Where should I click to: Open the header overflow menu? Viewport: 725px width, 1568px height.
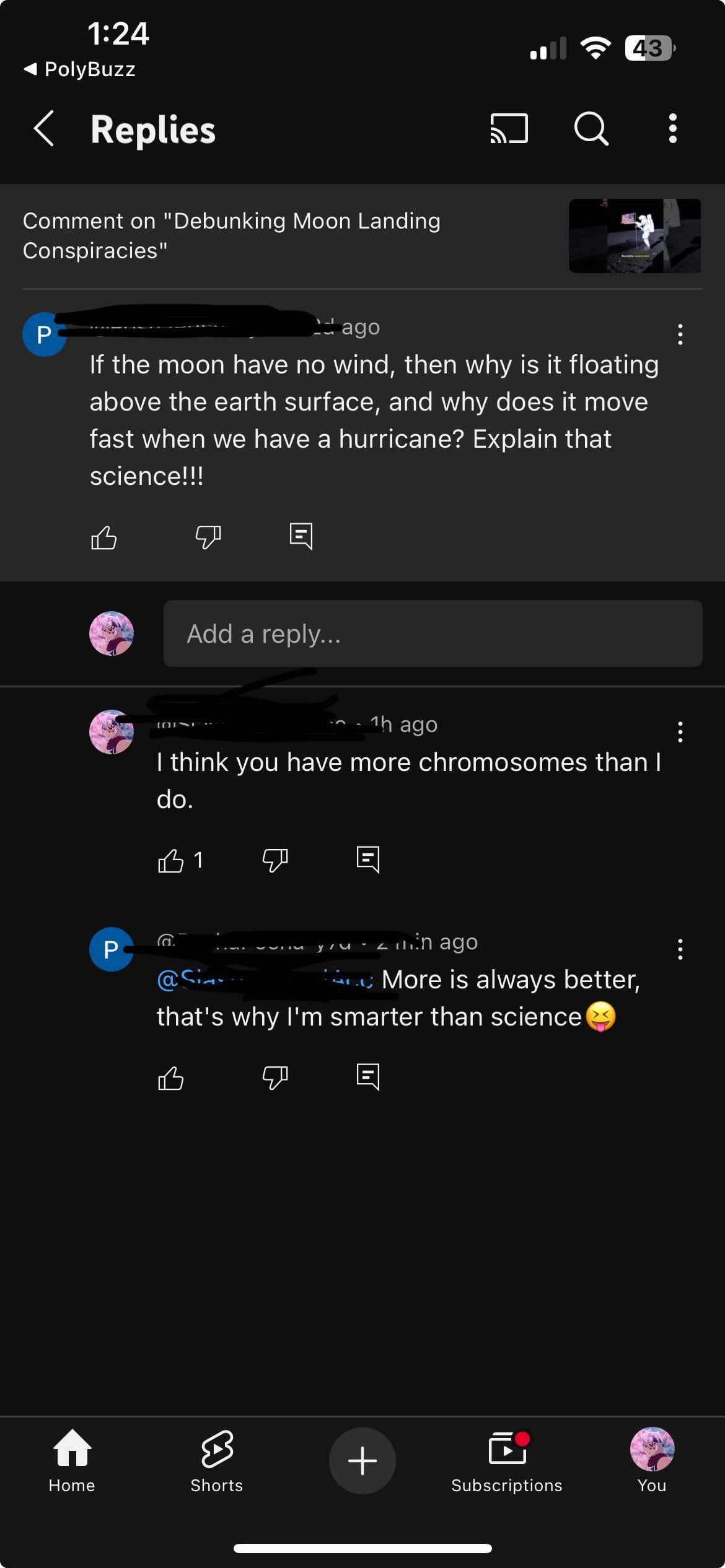672,129
